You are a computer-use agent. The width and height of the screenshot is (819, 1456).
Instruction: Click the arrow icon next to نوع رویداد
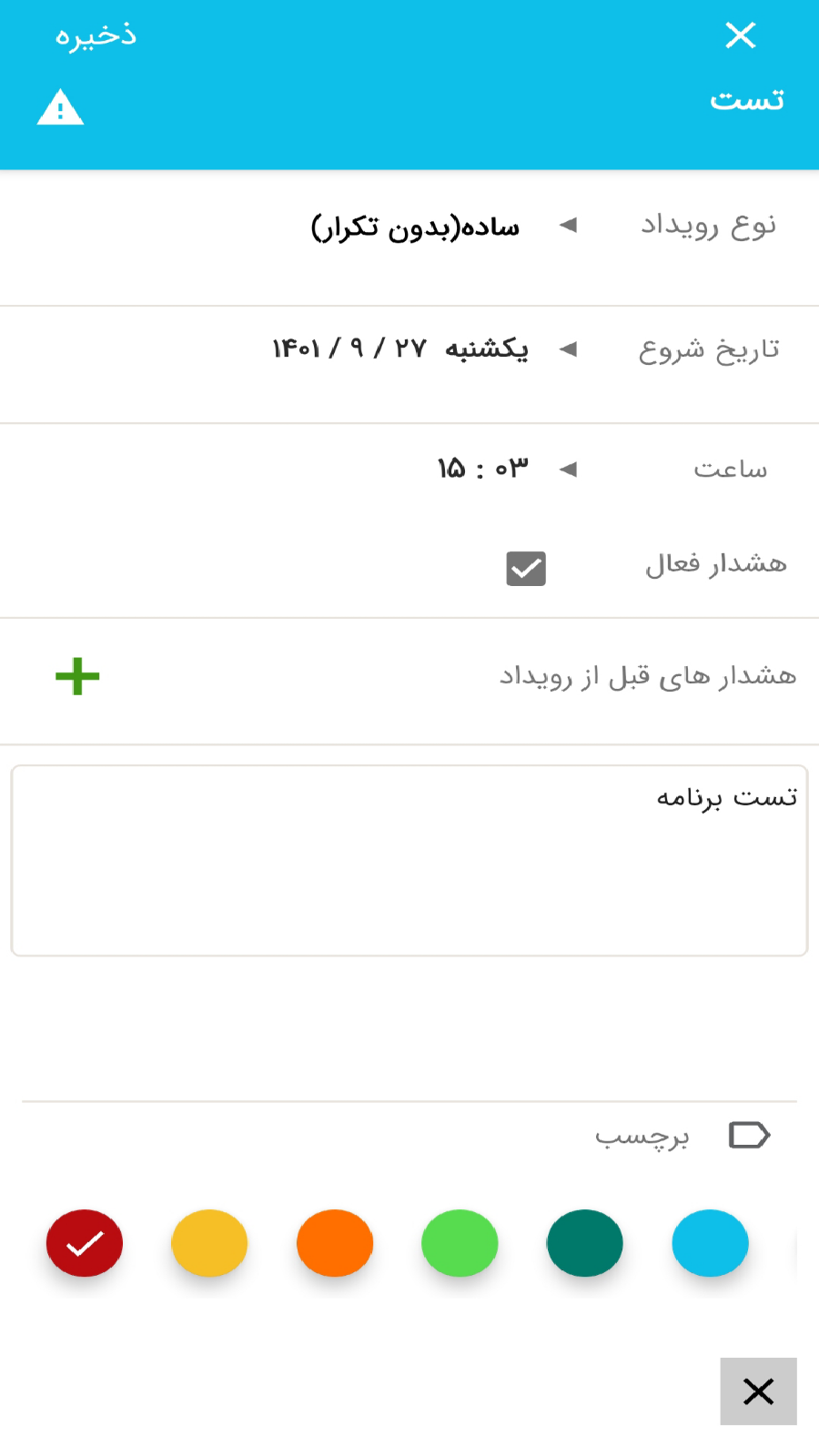(571, 227)
